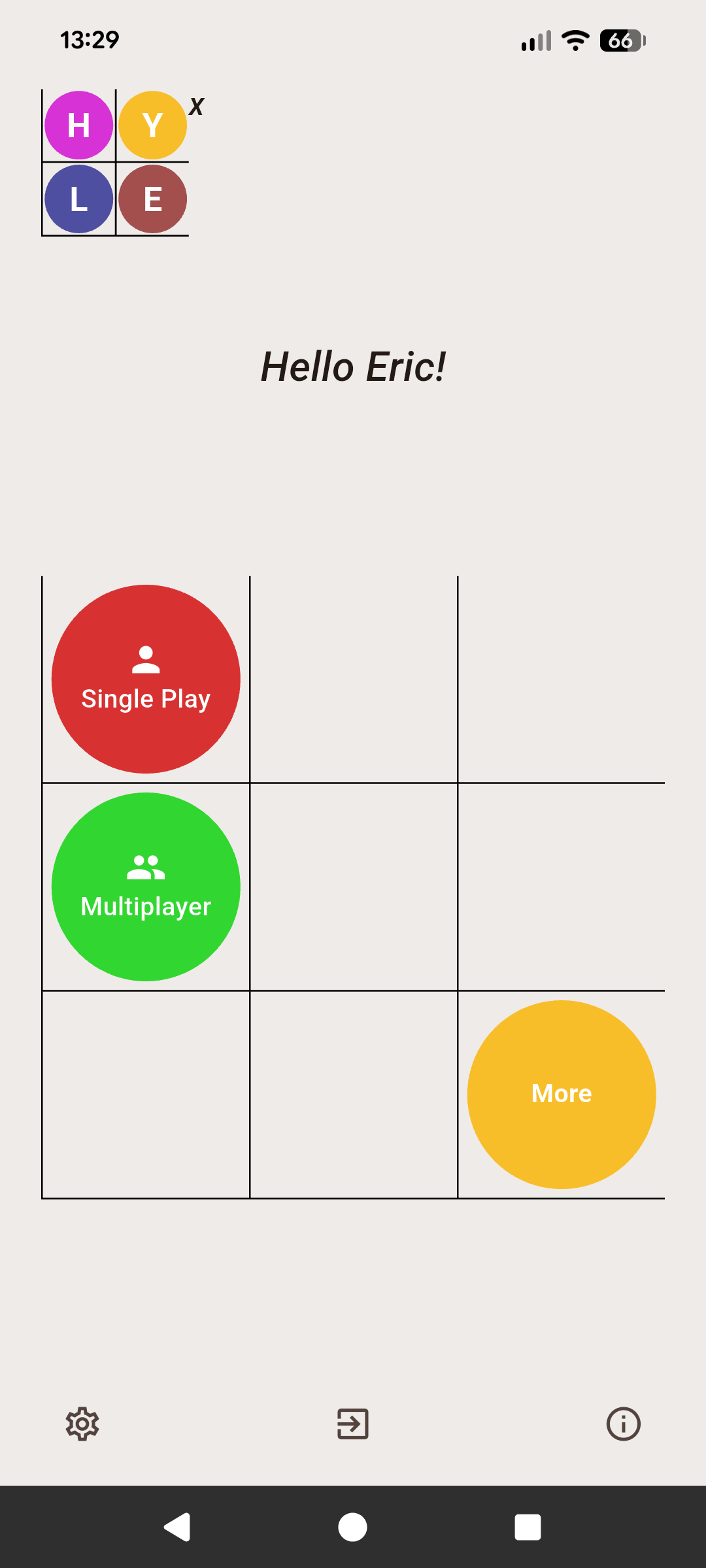Image resolution: width=706 pixels, height=1568 pixels.
Task: Open the settings gear
Action: point(82,1424)
